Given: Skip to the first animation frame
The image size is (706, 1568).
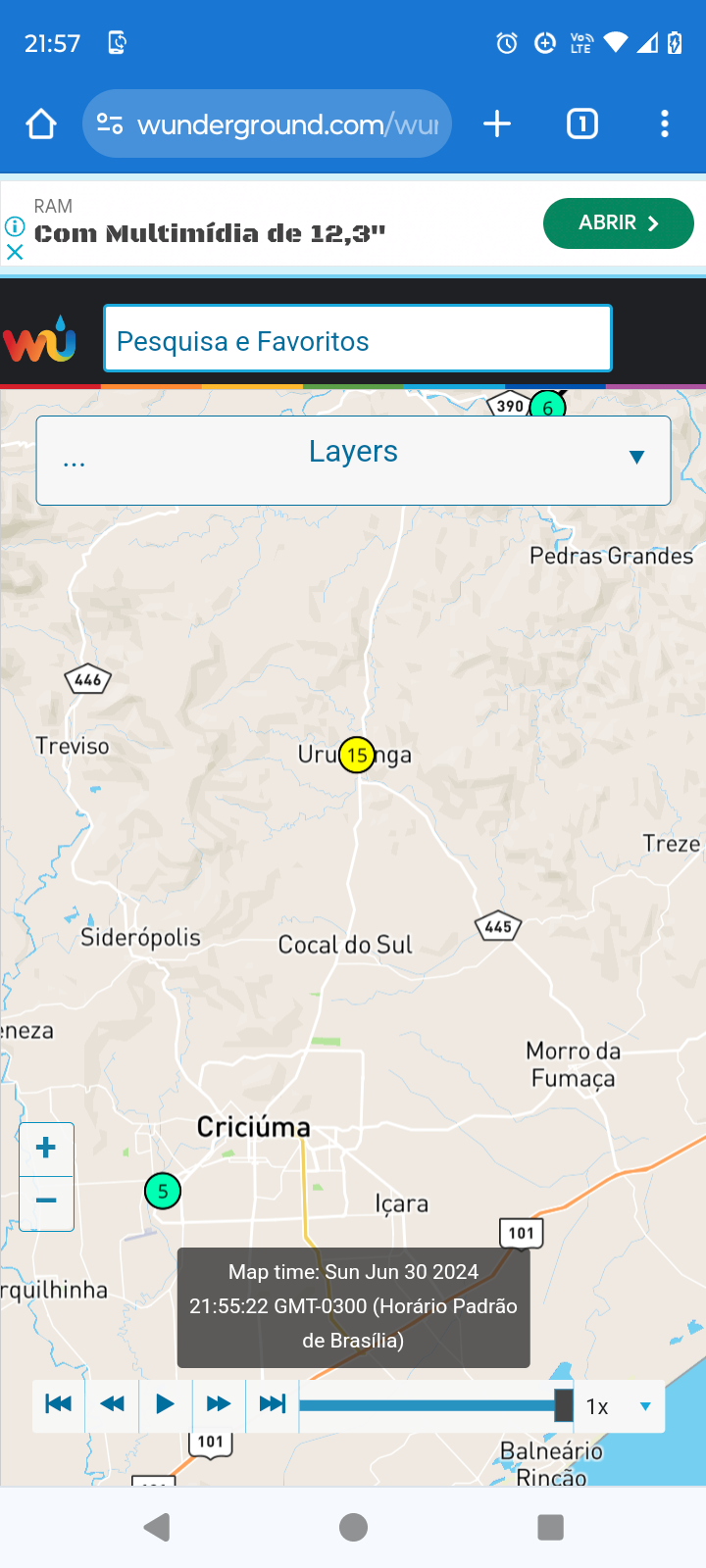Looking at the screenshot, I should (59, 1404).
